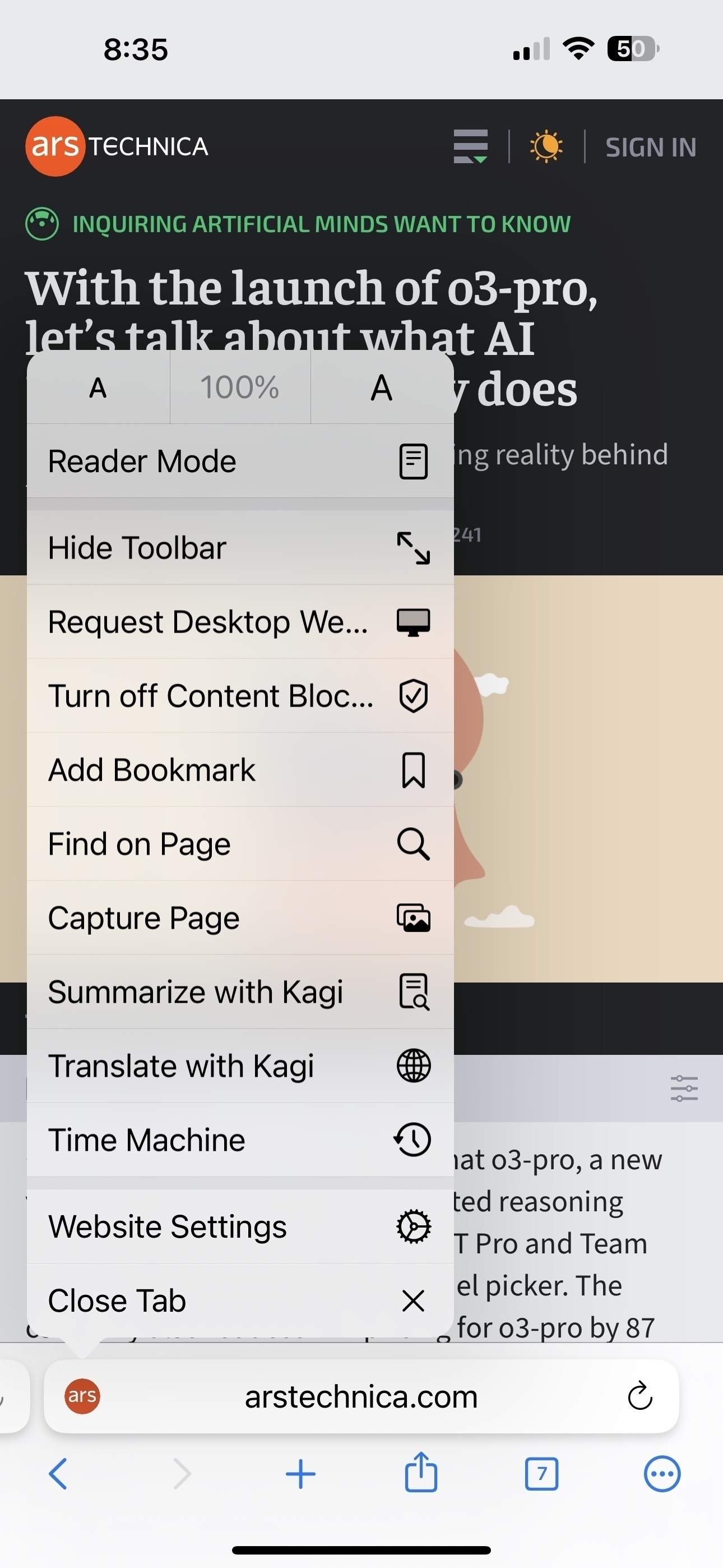Go back to the previous page
The width and height of the screenshot is (723, 1568).
click(58, 1474)
